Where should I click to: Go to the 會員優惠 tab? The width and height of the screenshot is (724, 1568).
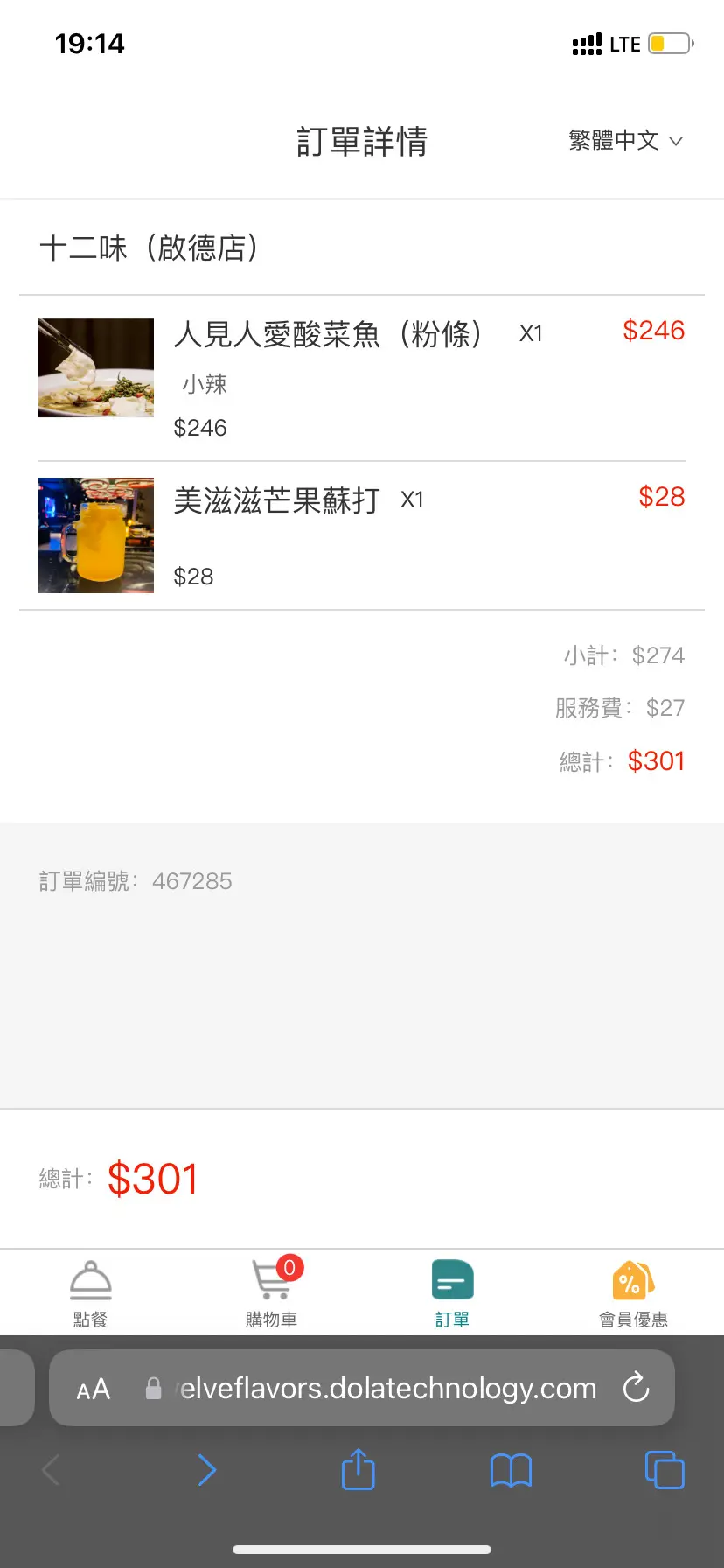pyautogui.click(x=633, y=1293)
